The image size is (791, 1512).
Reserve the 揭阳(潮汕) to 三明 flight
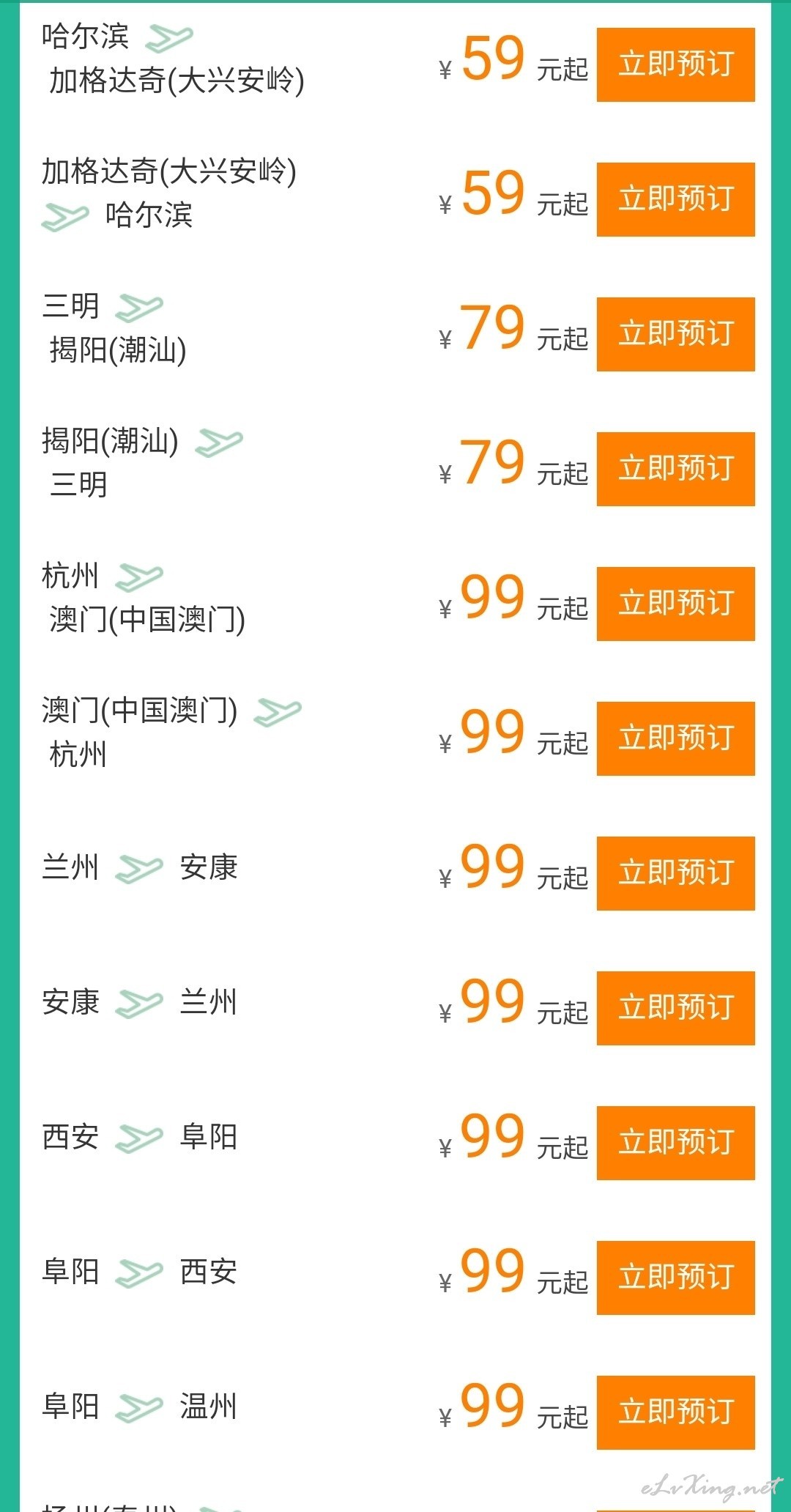coord(675,469)
